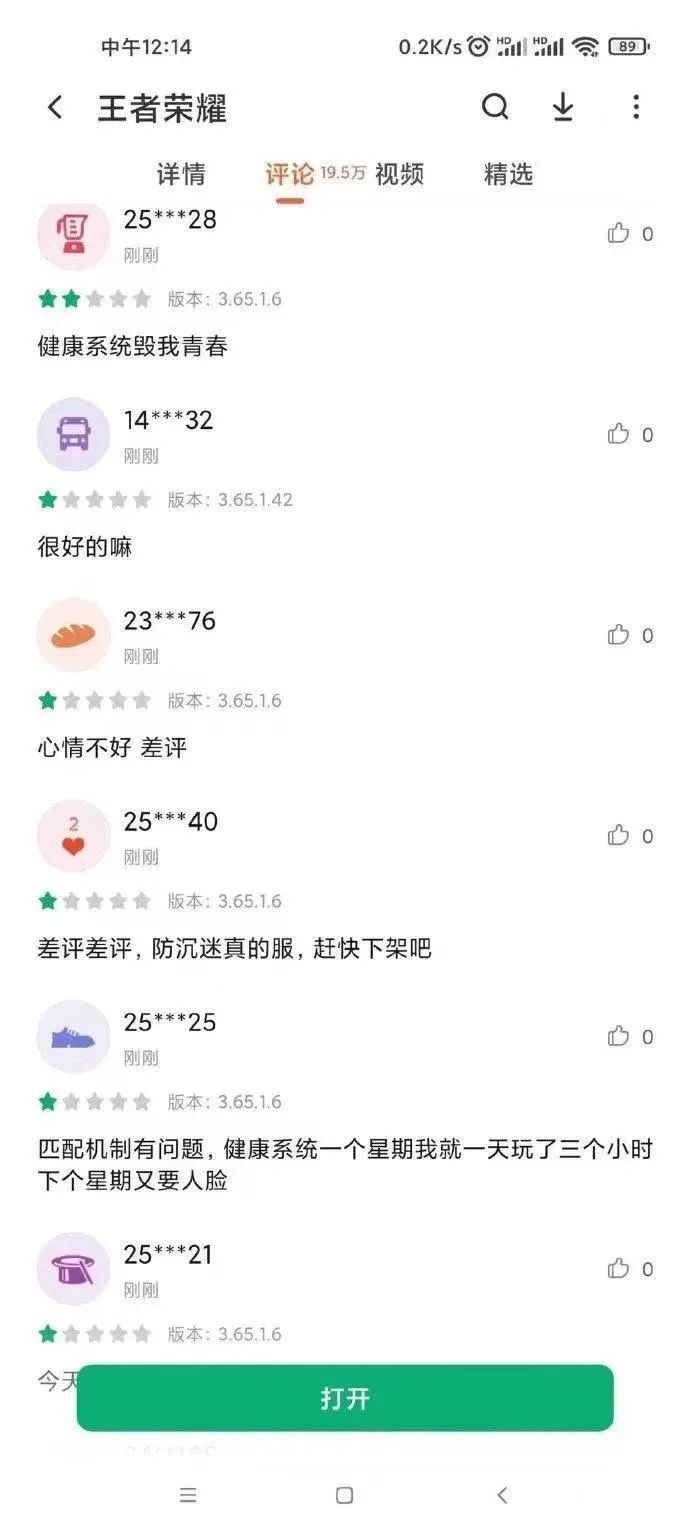Like the review by 25***25
The width and height of the screenshot is (690, 1533).
[x=619, y=1037]
